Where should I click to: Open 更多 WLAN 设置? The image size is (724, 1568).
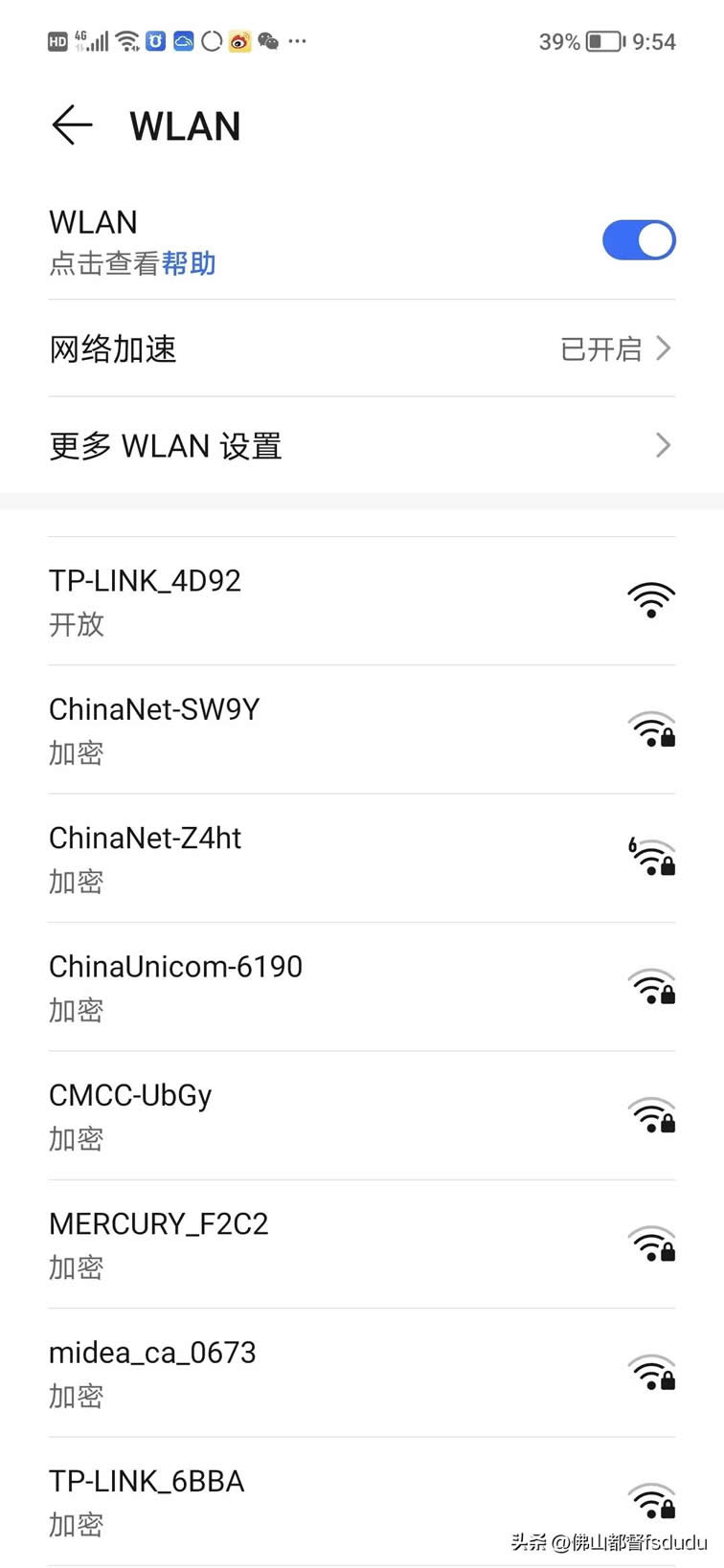361,446
